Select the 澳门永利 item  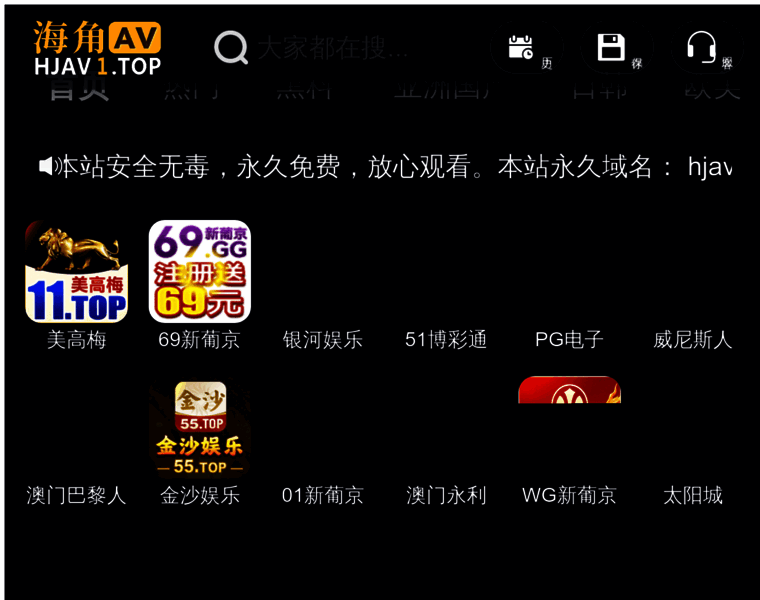pyautogui.click(x=446, y=494)
